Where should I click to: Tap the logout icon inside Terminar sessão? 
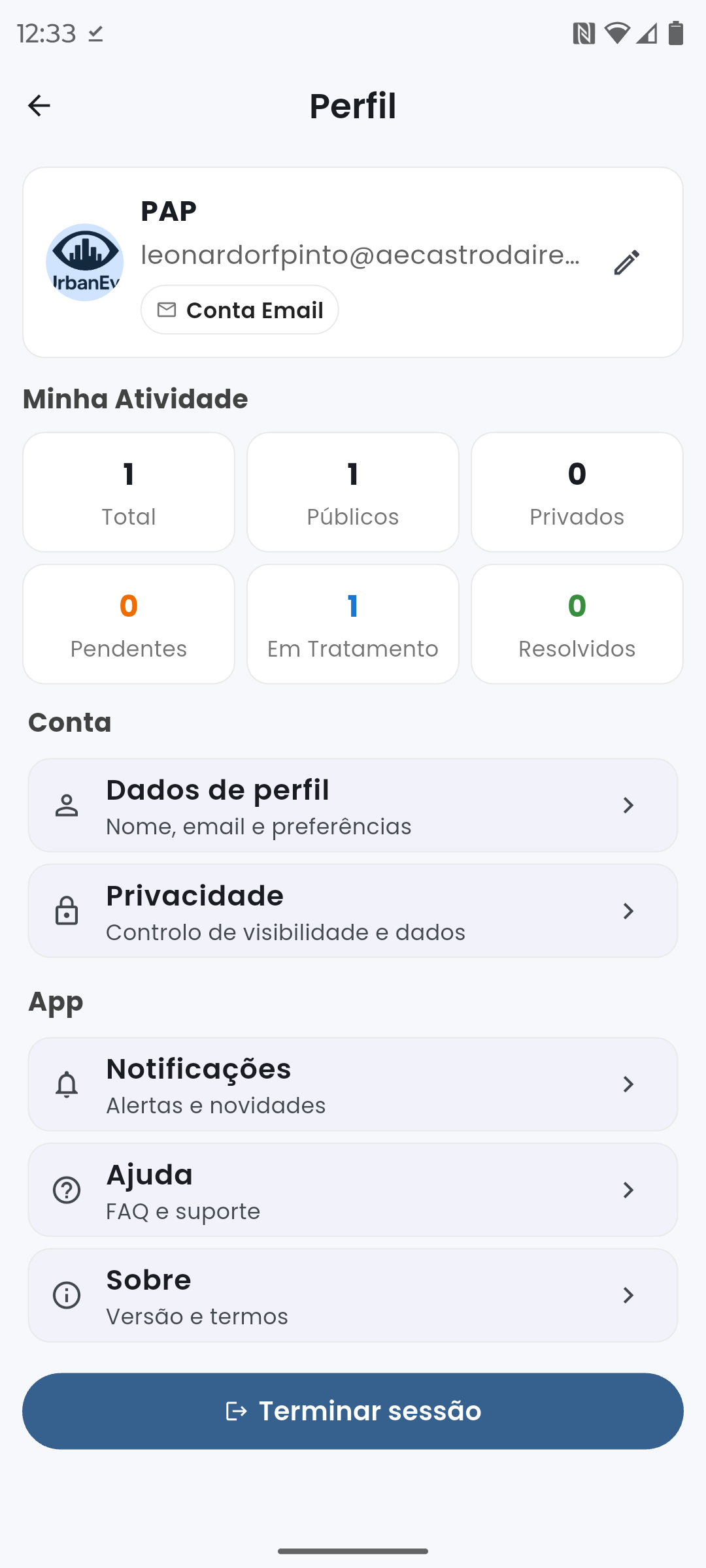[x=235, y=1411]
